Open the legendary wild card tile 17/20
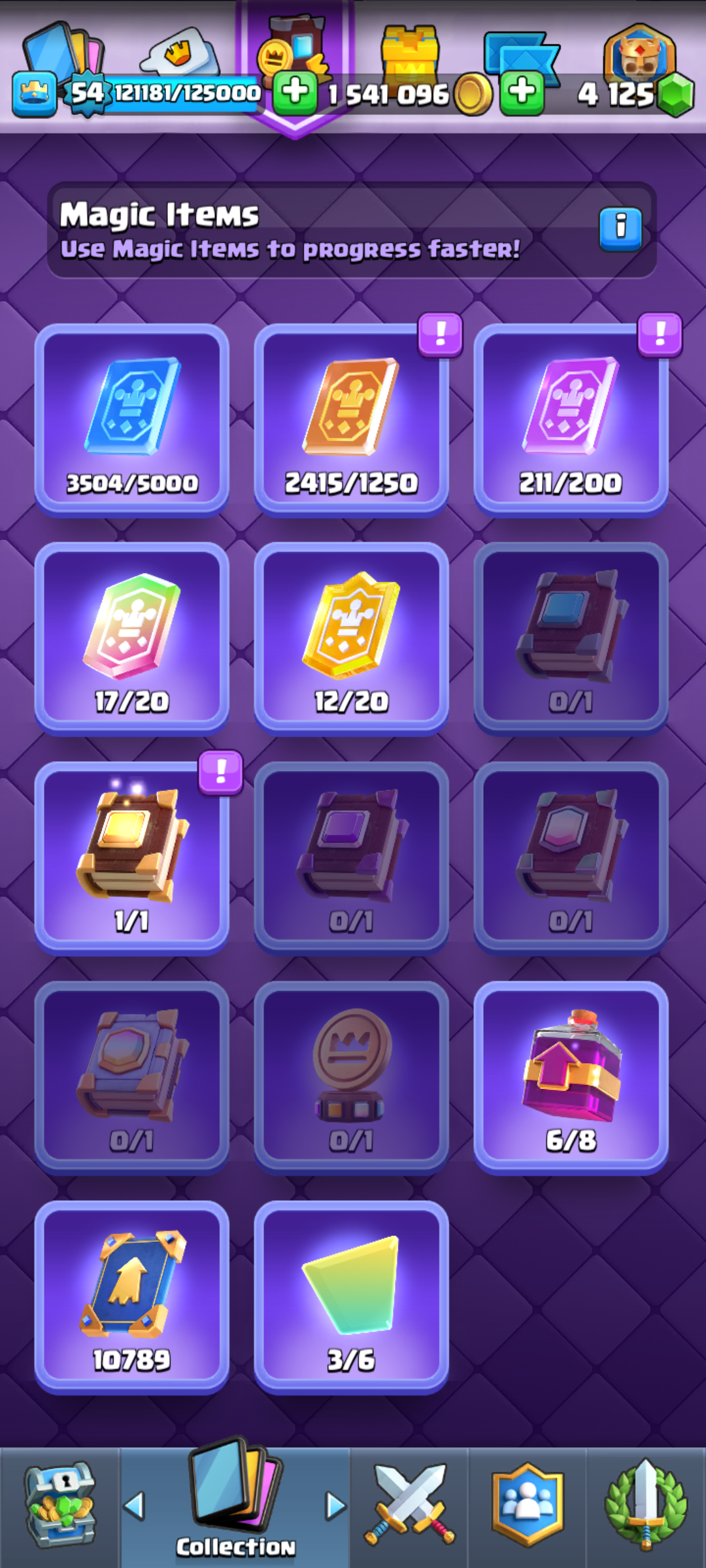 132,639
